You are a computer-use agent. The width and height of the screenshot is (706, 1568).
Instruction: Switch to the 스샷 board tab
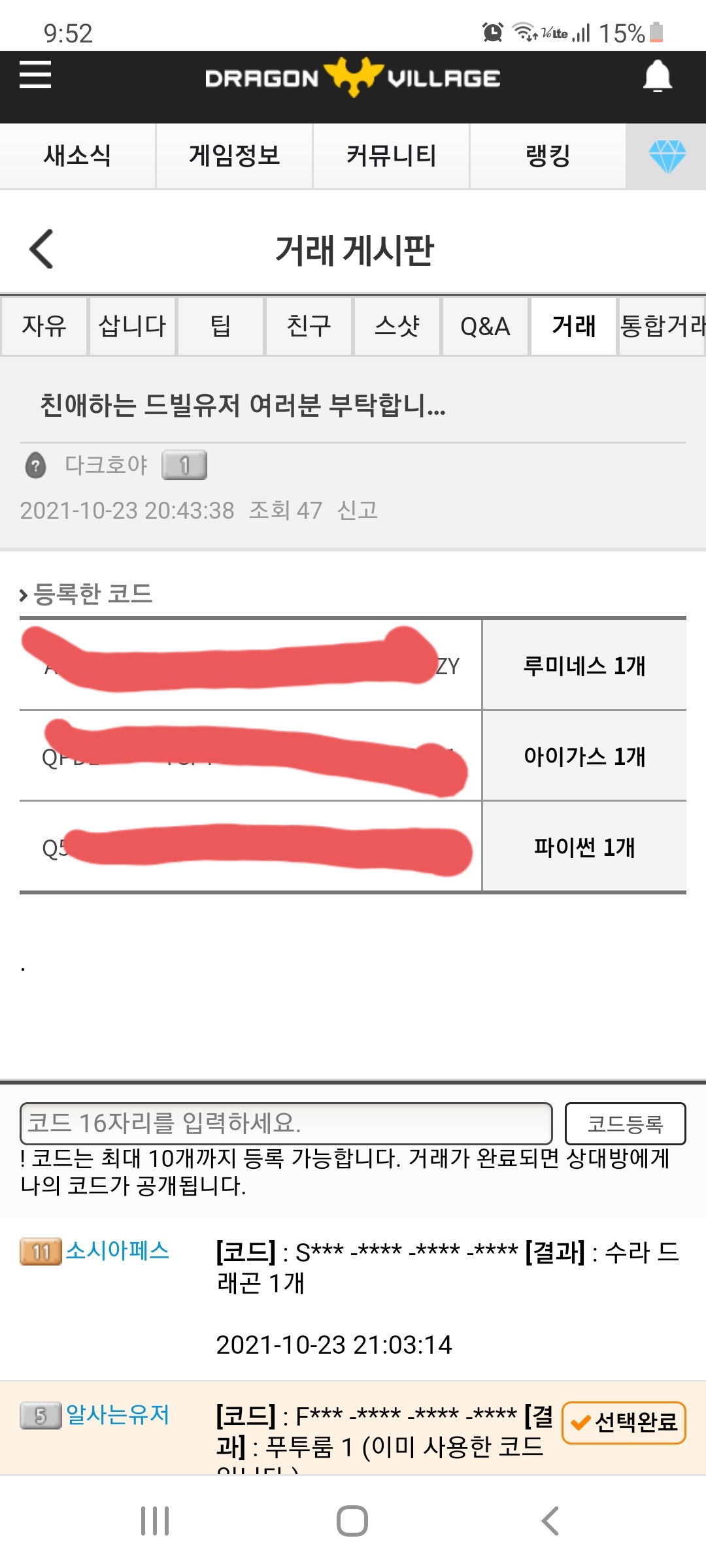click(397, 326)
